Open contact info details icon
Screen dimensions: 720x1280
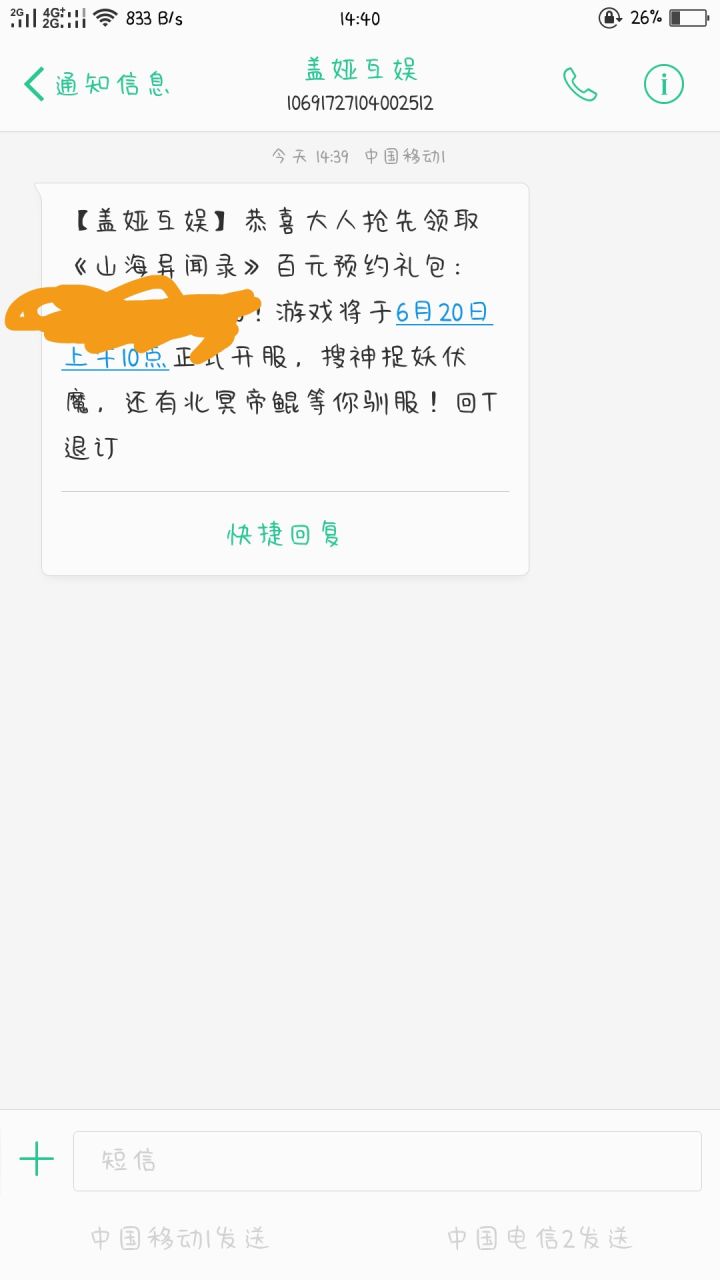663,84
